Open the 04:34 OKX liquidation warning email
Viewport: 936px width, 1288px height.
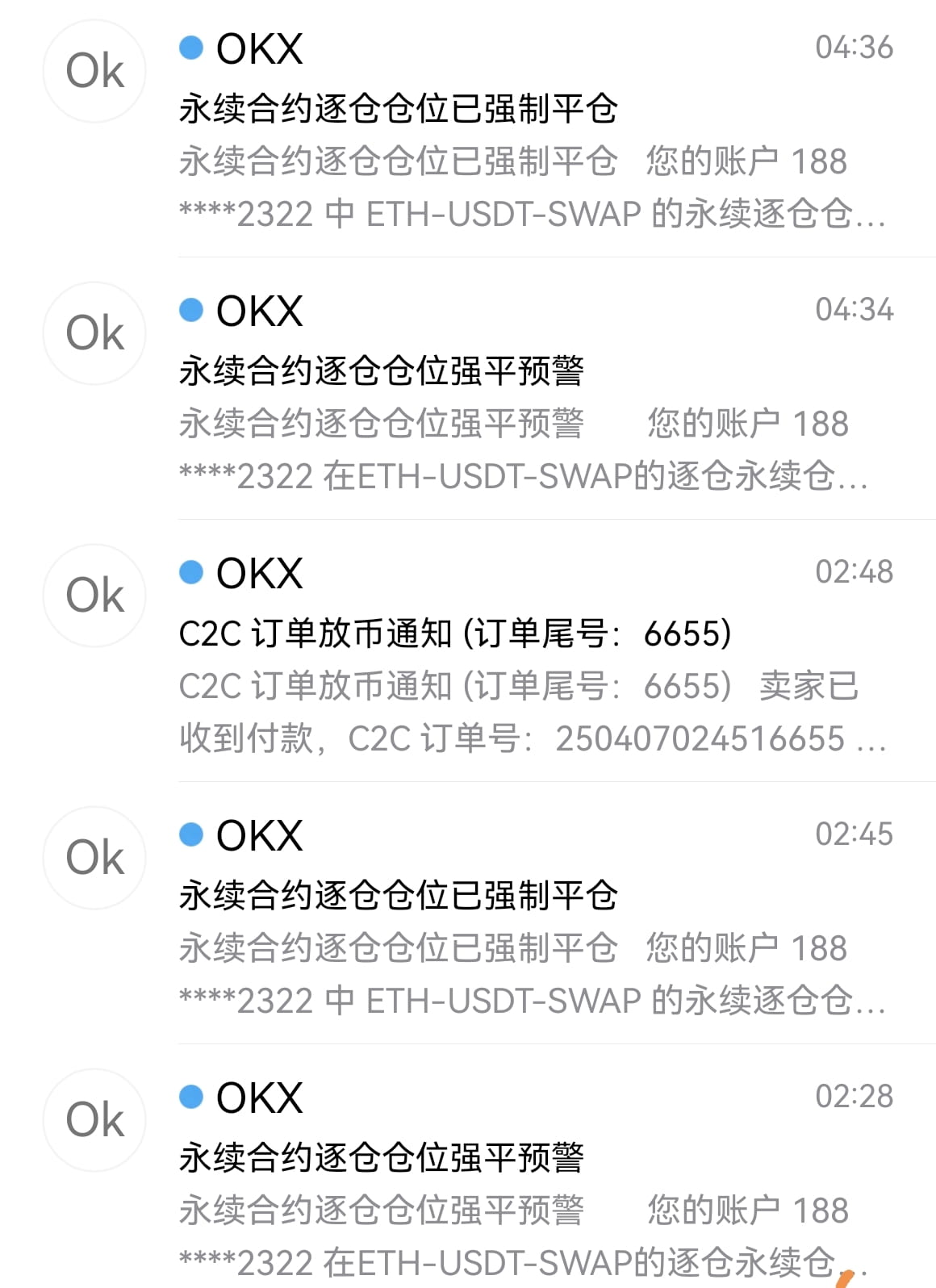point(468,389)
